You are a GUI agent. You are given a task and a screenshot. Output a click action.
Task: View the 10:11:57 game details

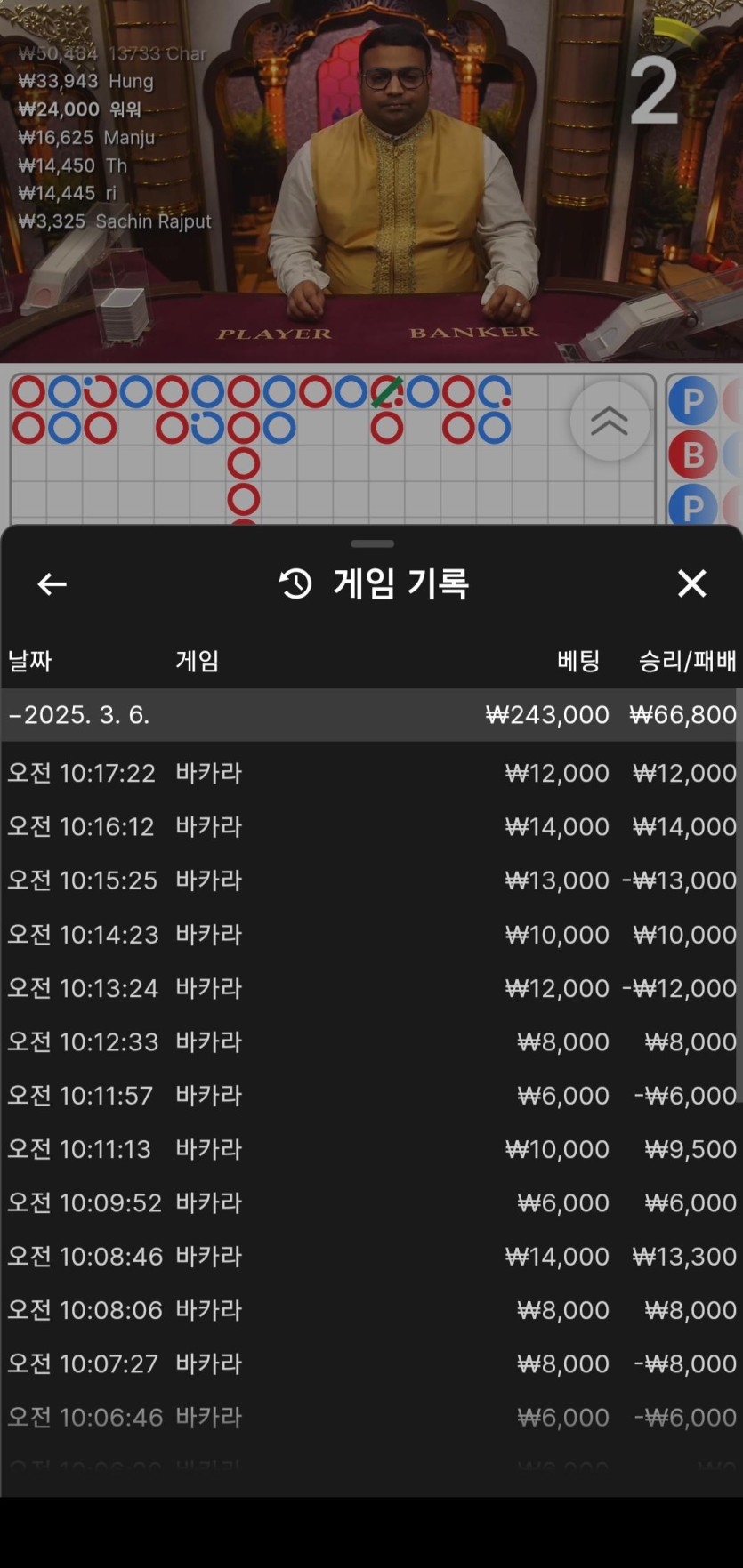tap(371, 1096)
